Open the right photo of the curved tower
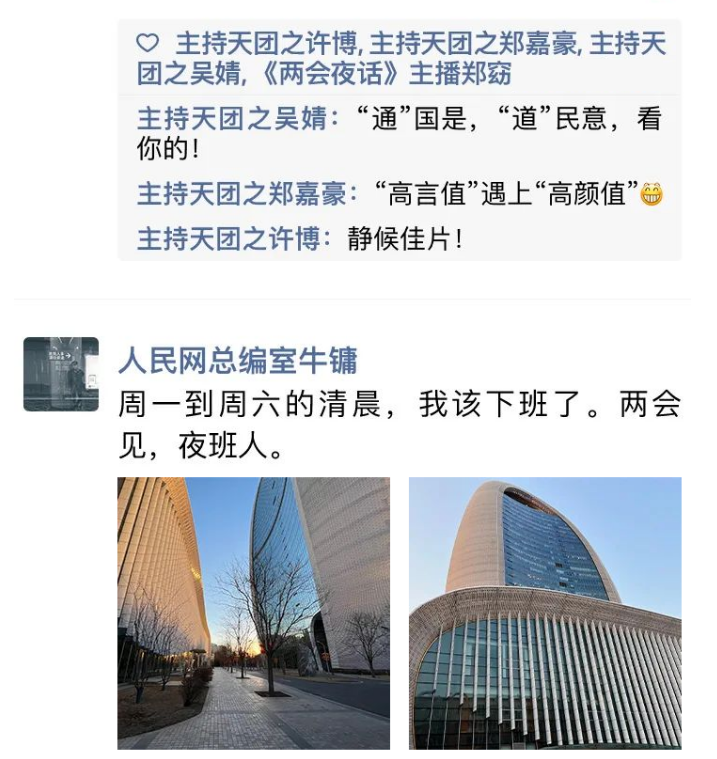 pyautogui.click(x=544, y=612)
